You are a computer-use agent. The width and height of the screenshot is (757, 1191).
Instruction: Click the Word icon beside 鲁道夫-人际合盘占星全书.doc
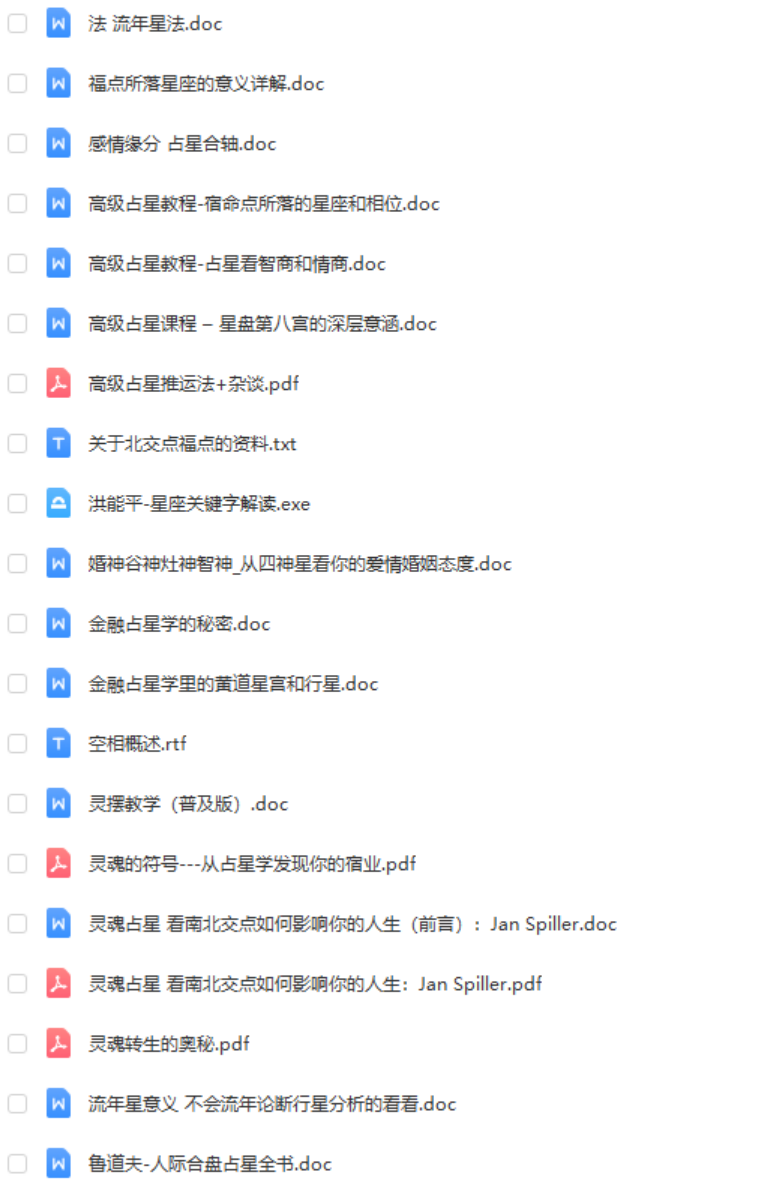[57, 1163]
